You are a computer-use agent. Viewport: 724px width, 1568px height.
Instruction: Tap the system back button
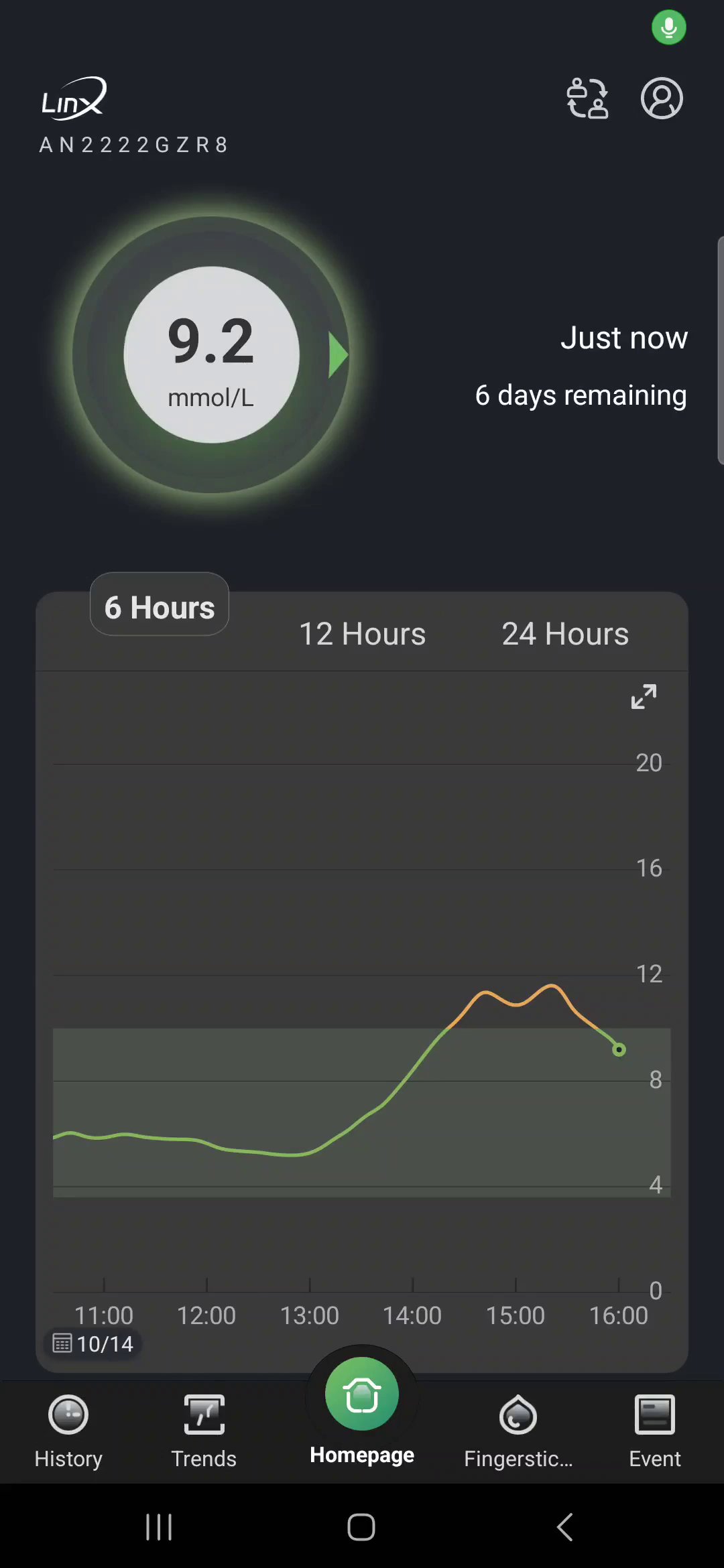(564, 1527)
